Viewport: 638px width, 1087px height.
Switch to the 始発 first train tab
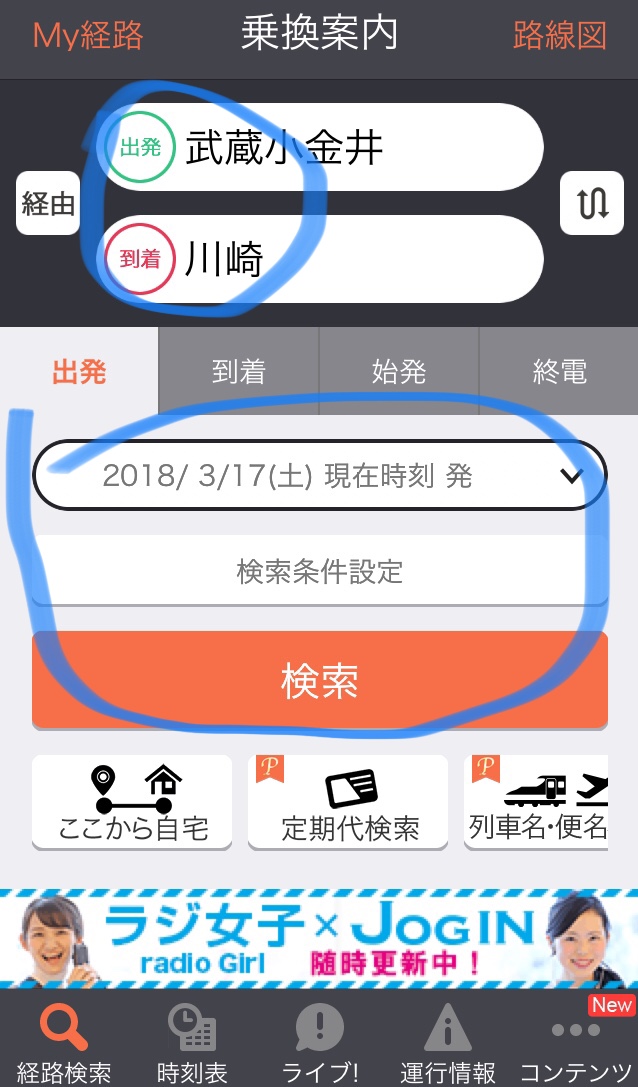click(x=399, y=372)
